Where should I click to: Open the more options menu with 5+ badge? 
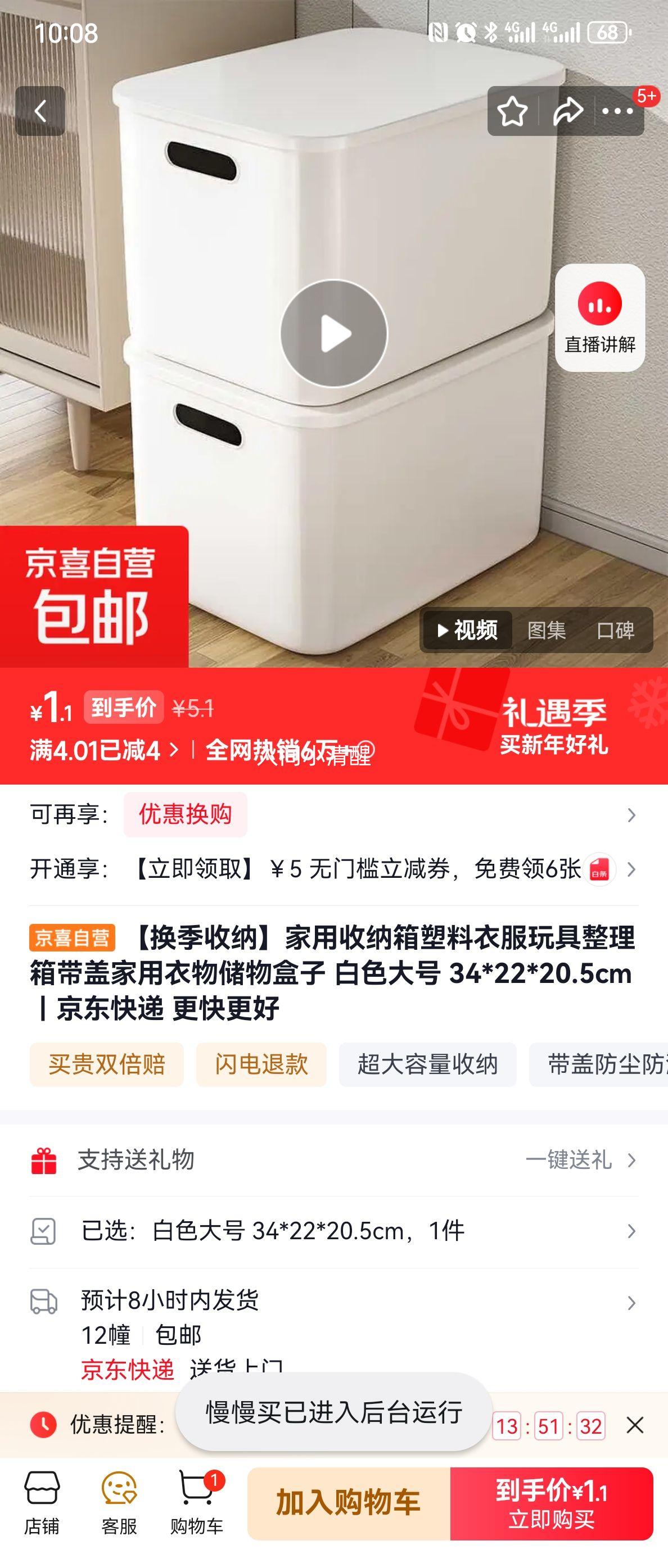pos(617,111)
